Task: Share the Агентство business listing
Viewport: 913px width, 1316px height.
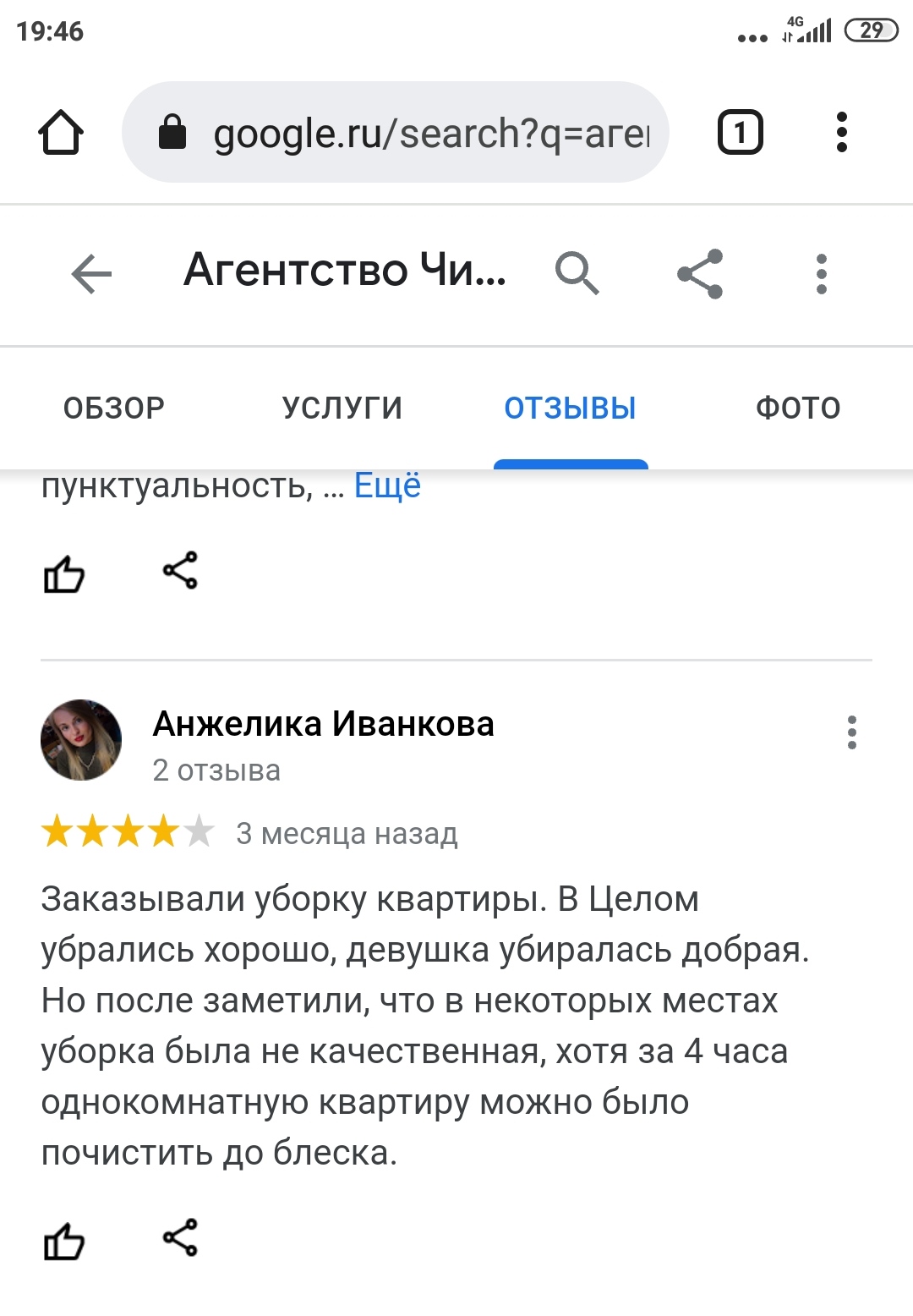Action: (x=700, y=273)
